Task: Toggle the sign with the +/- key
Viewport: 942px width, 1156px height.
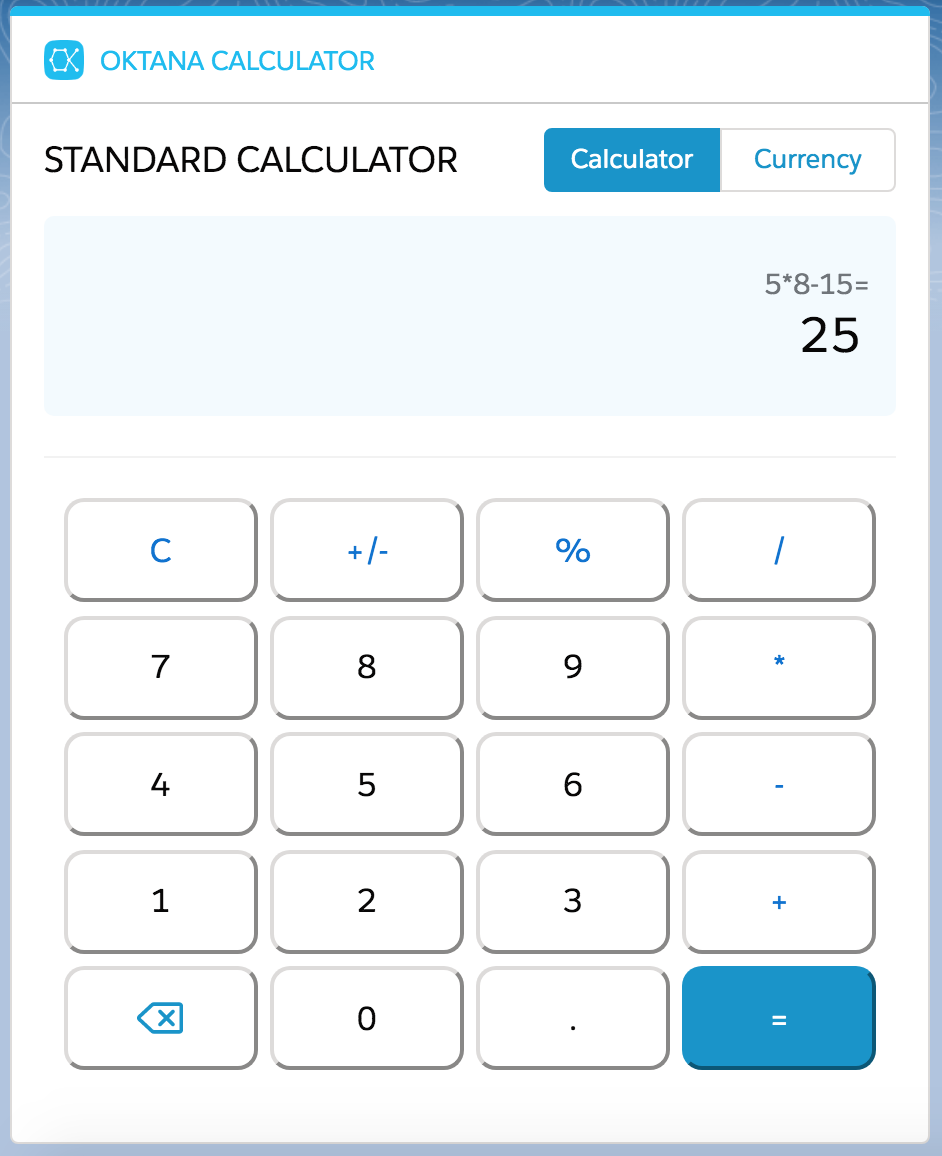Action: [x=367, y=550]
